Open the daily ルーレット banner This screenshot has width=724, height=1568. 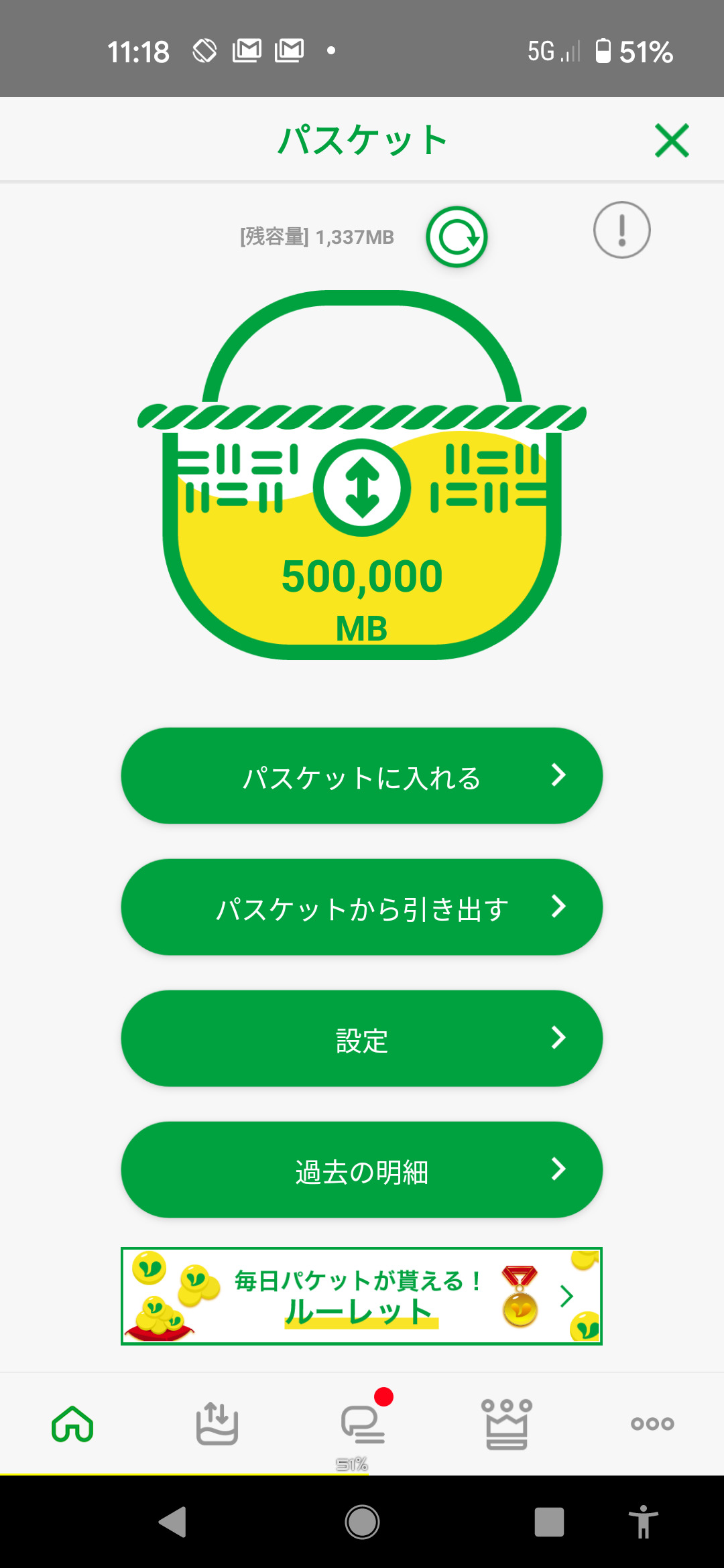pos(362,1296)
